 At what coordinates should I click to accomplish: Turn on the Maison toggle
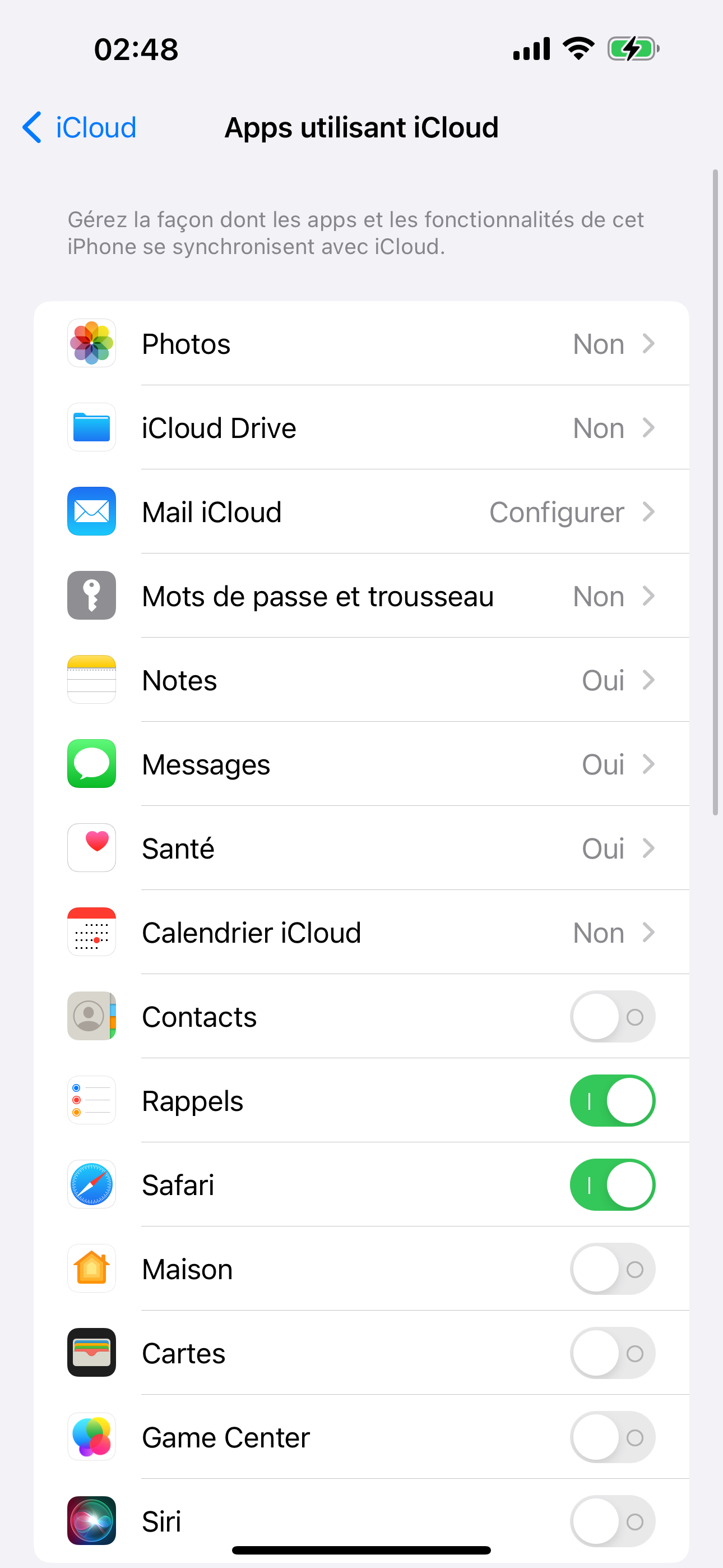612,1269
